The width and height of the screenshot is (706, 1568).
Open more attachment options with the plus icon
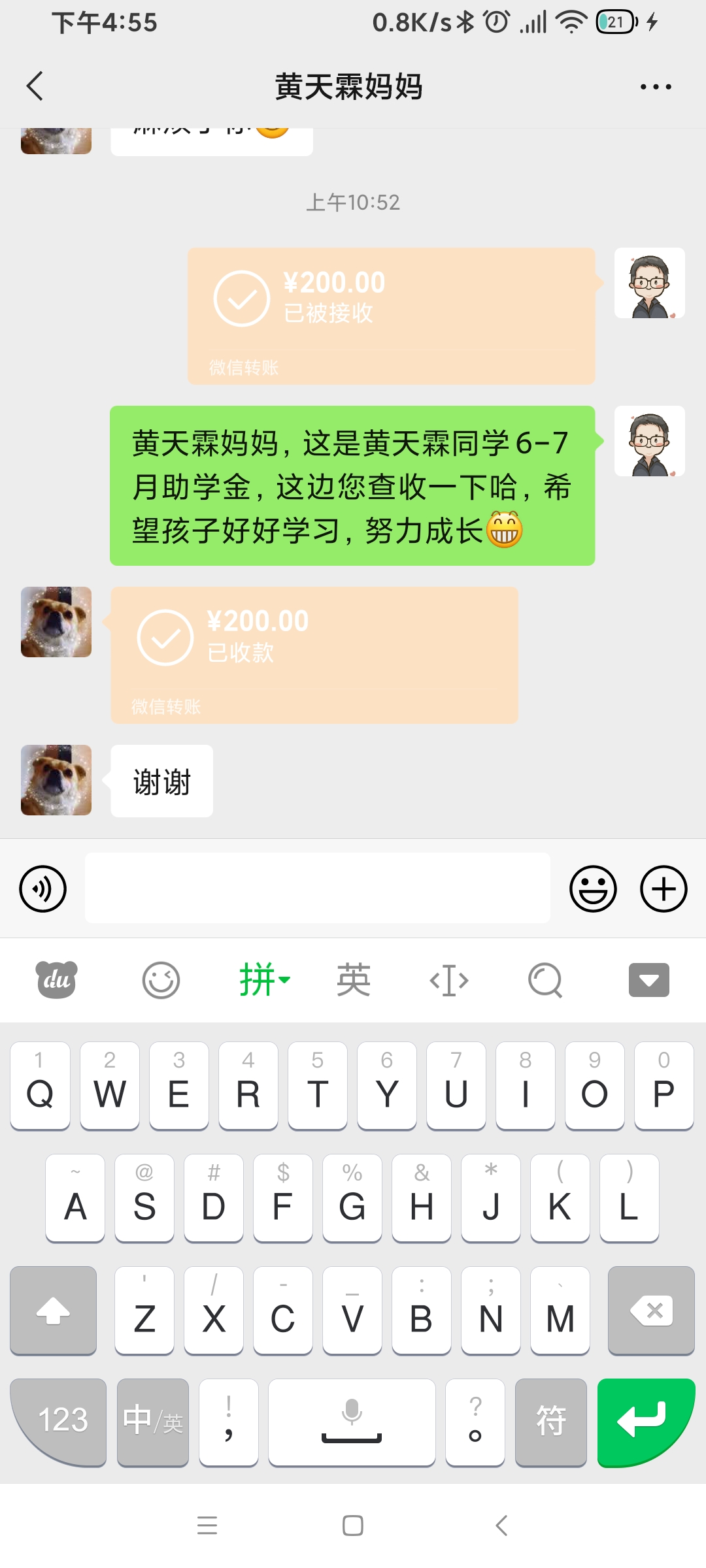point(663,888)
